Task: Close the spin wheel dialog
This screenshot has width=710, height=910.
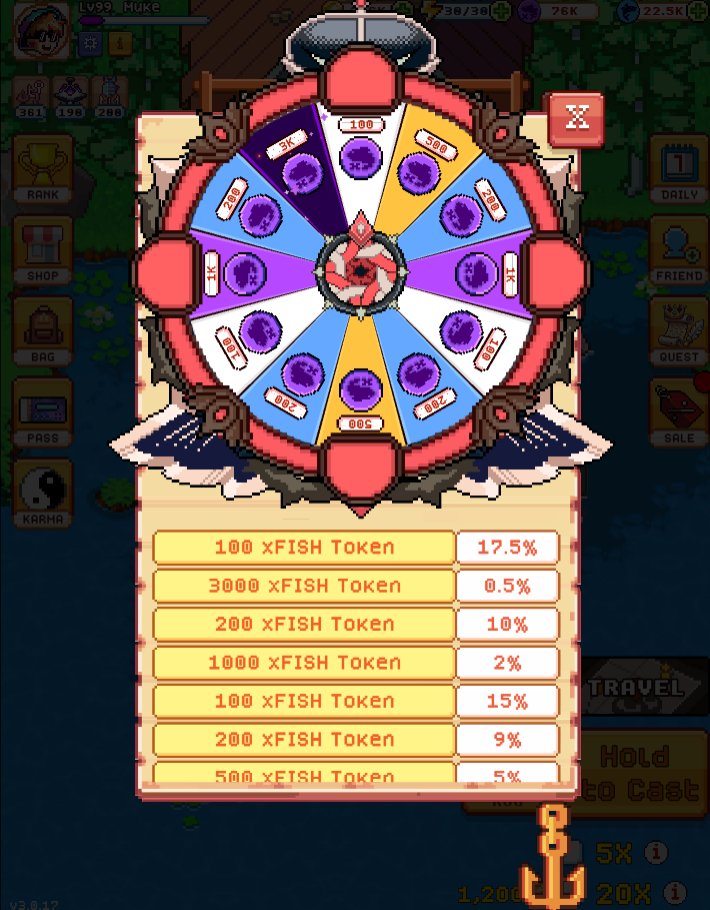Action: [577, 119]
